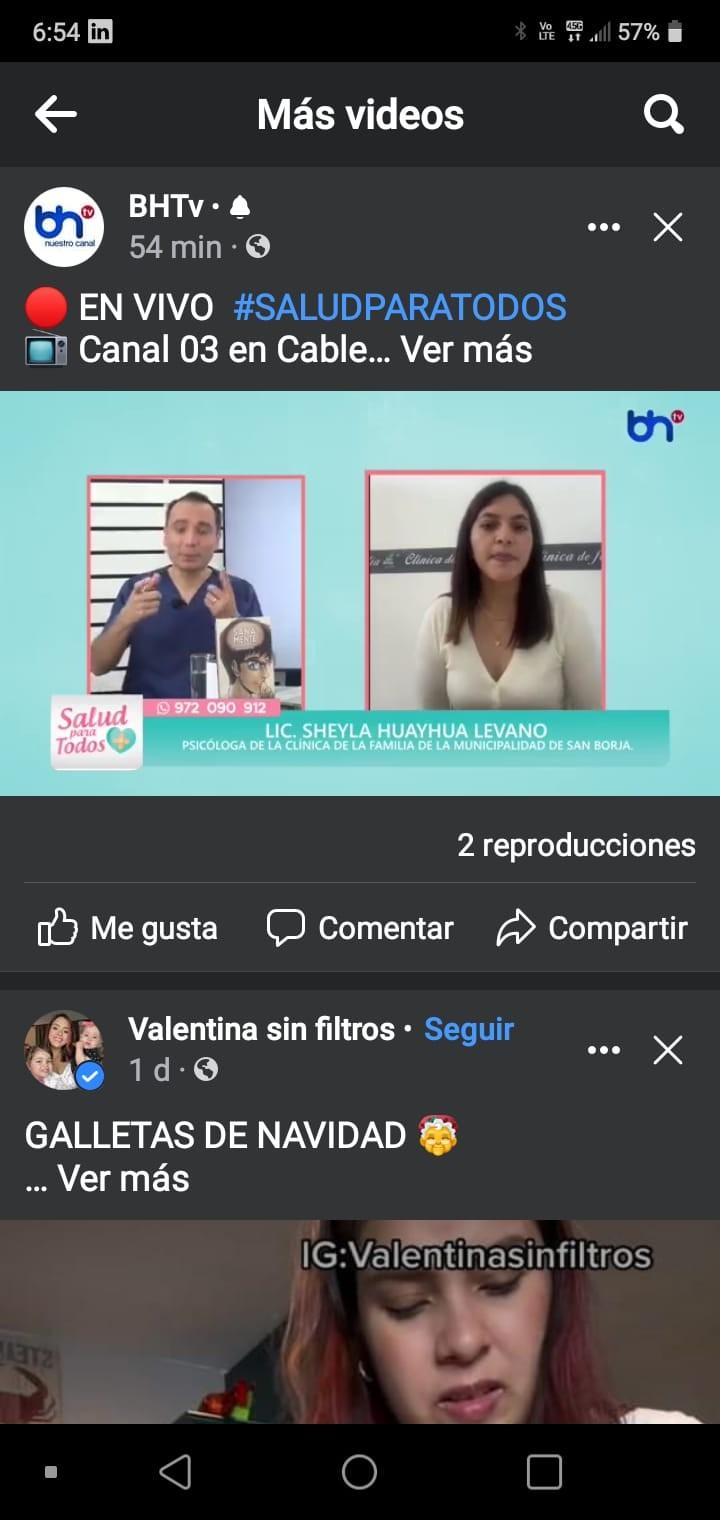The width and height of the screenshot is (720, 1520).
Task: Open recent apps from navigation bar
Action: click(x=544, y=1472)
